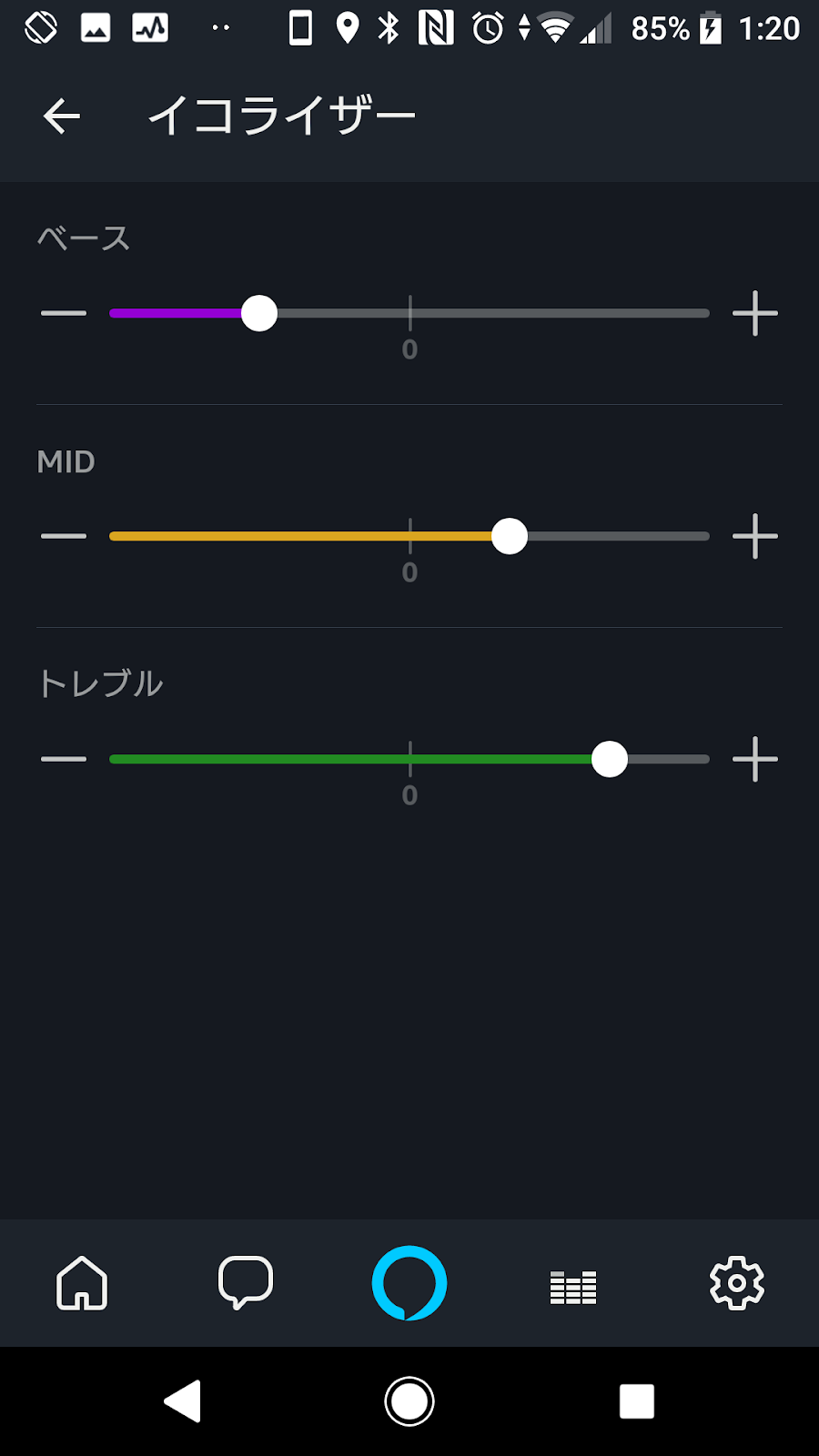The image size is (819, 1456).
Task: Tap the minus button for ベース
Action: pyautogui.click(x=63, y=312)
